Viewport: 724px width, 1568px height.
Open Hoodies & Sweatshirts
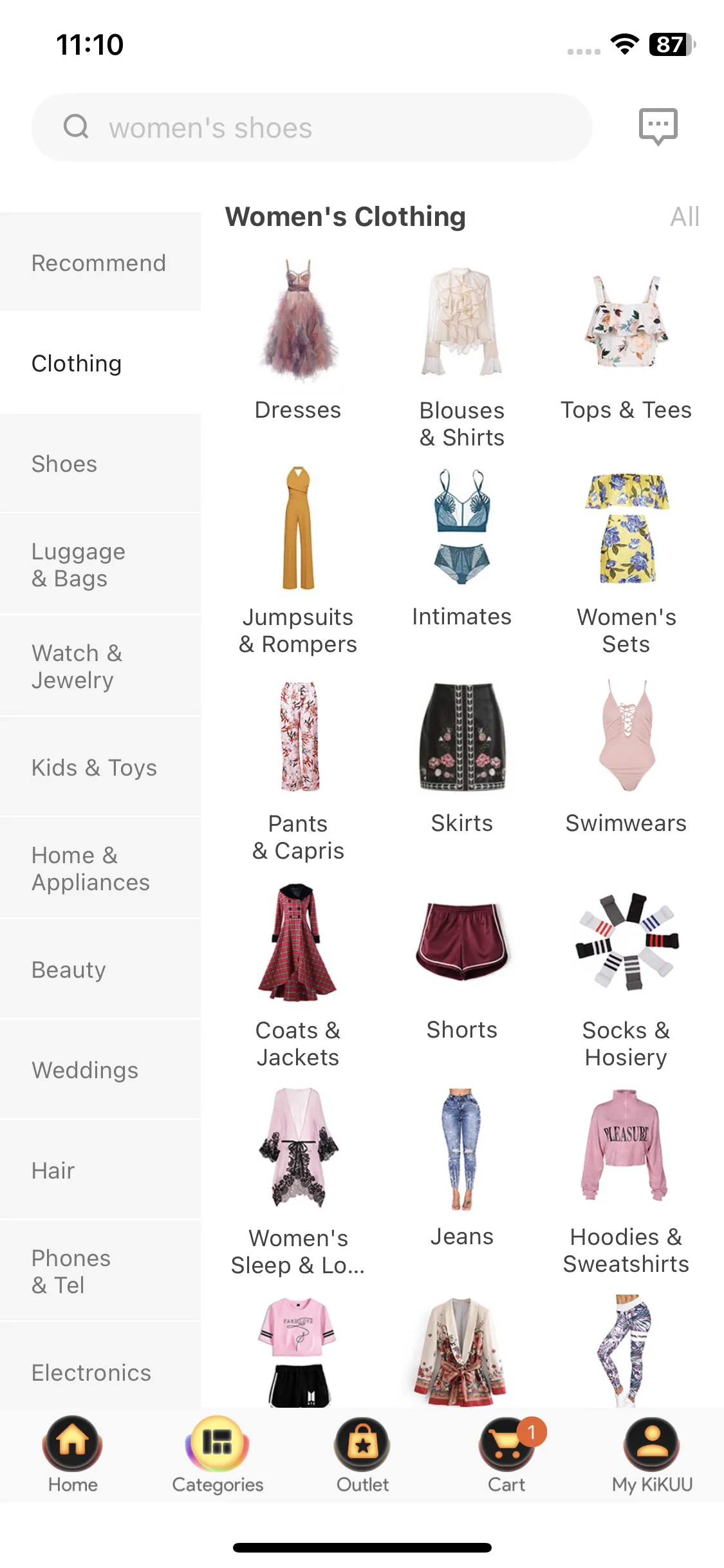pos(626,1178)
